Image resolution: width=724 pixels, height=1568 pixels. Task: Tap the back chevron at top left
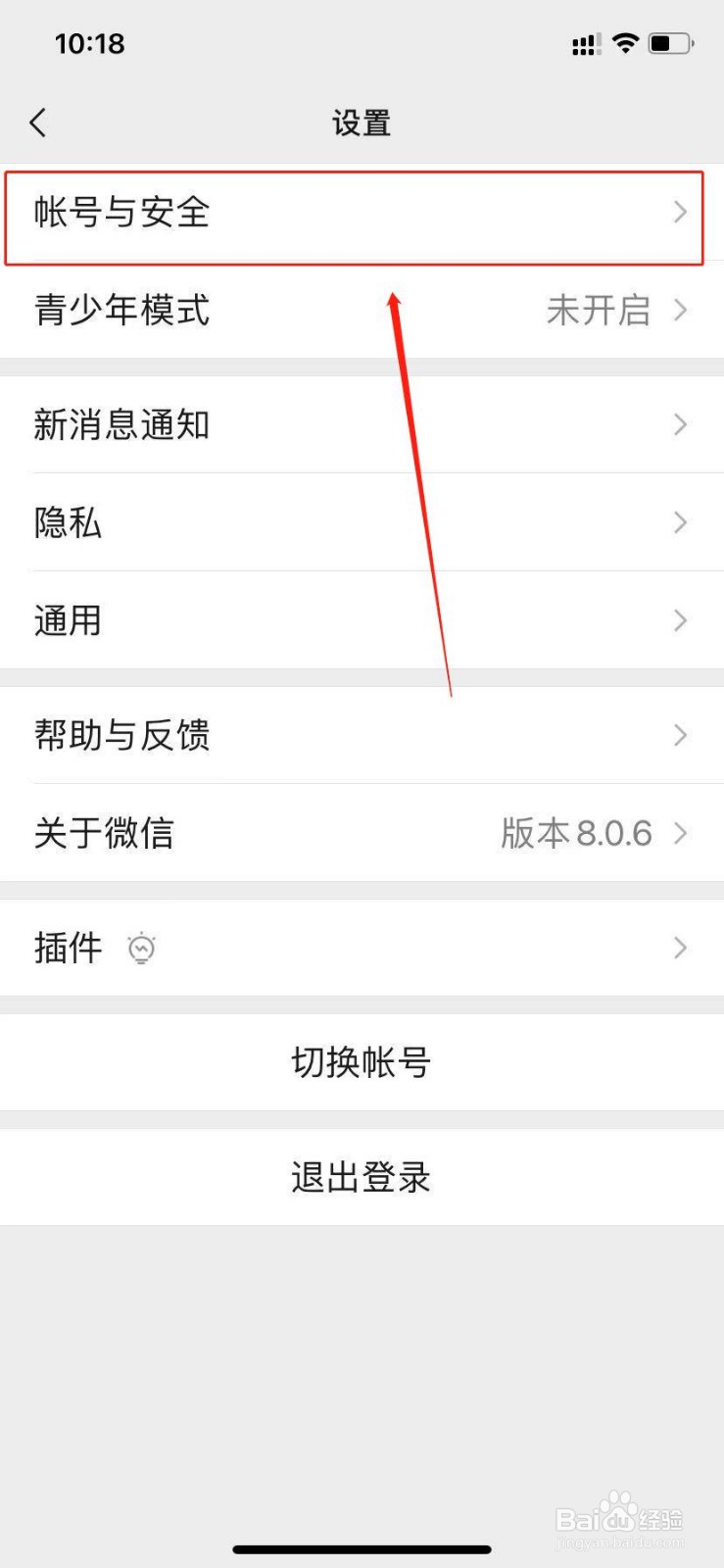point(38,122)
